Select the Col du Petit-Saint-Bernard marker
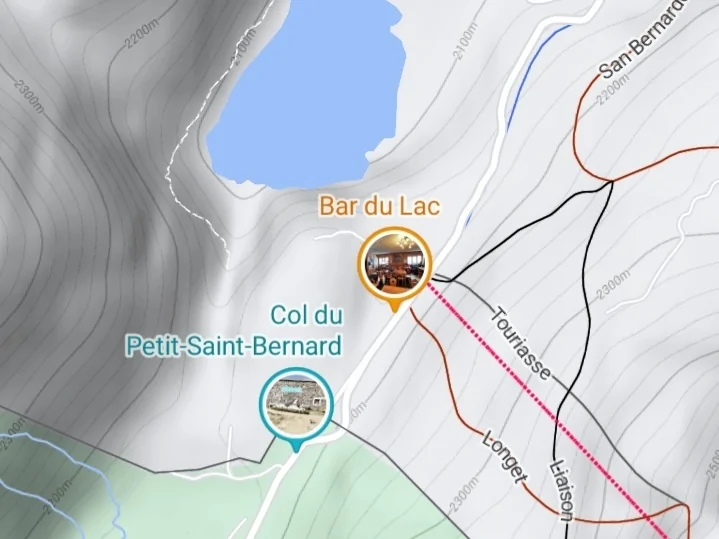719x539 pixels. pos(295,404)
